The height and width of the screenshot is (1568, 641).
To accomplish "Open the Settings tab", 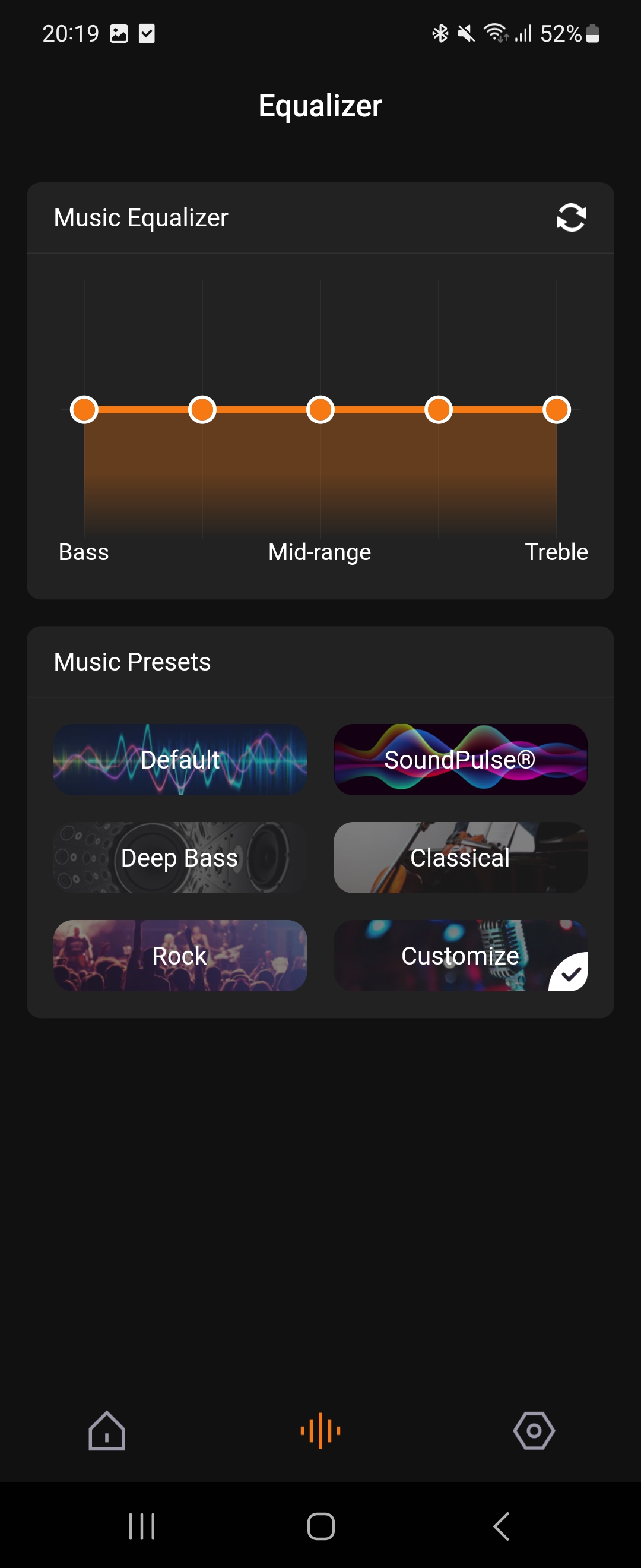I will click(x=534, y=1430).
